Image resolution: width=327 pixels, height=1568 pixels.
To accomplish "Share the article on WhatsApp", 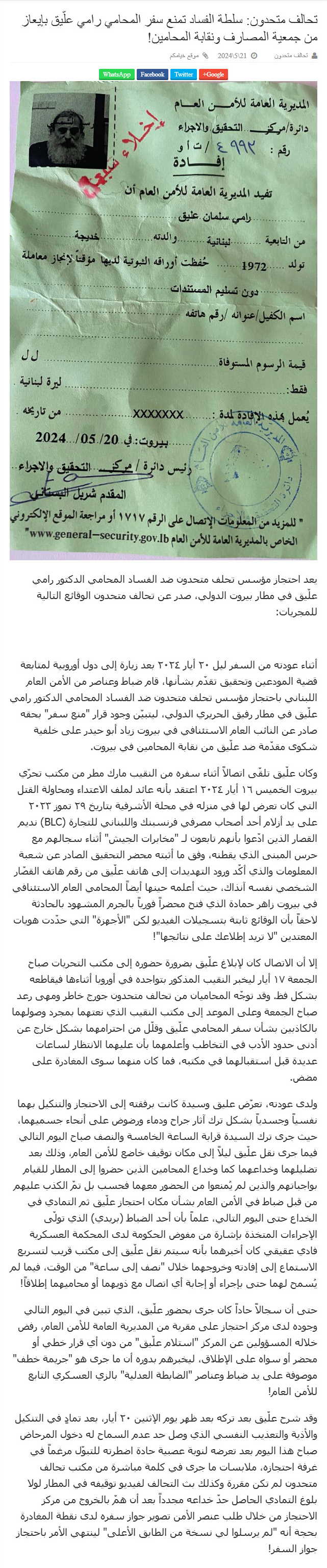I will click(117, 74).
